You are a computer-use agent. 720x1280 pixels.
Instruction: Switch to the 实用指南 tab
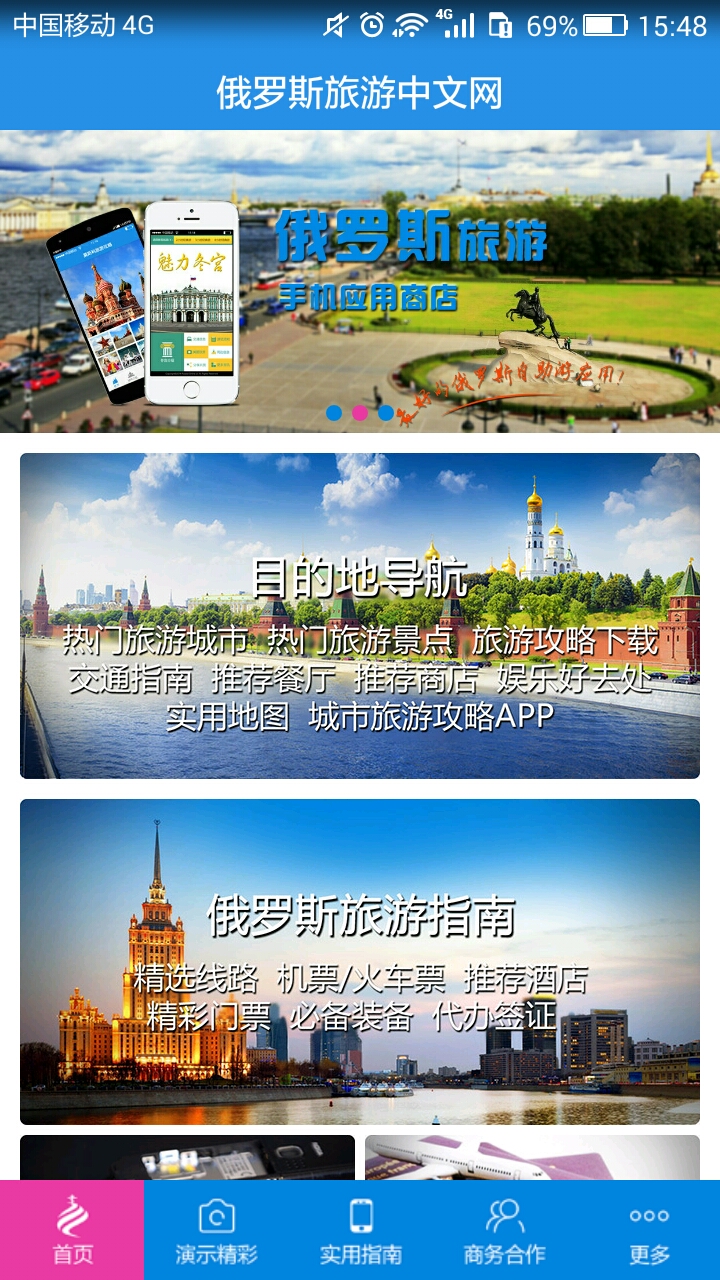point(360,1230)
